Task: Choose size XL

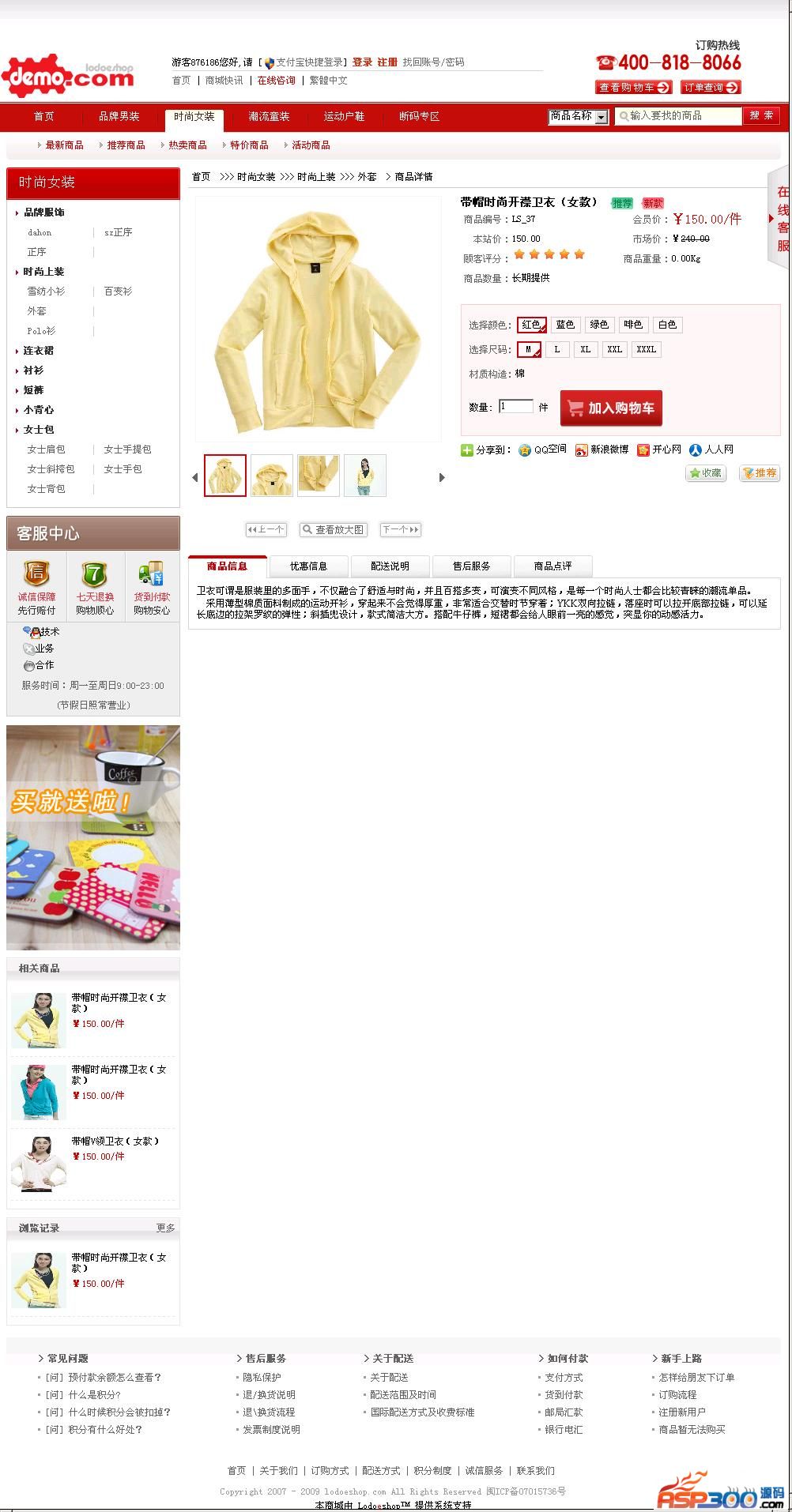Action: point(585,349)
